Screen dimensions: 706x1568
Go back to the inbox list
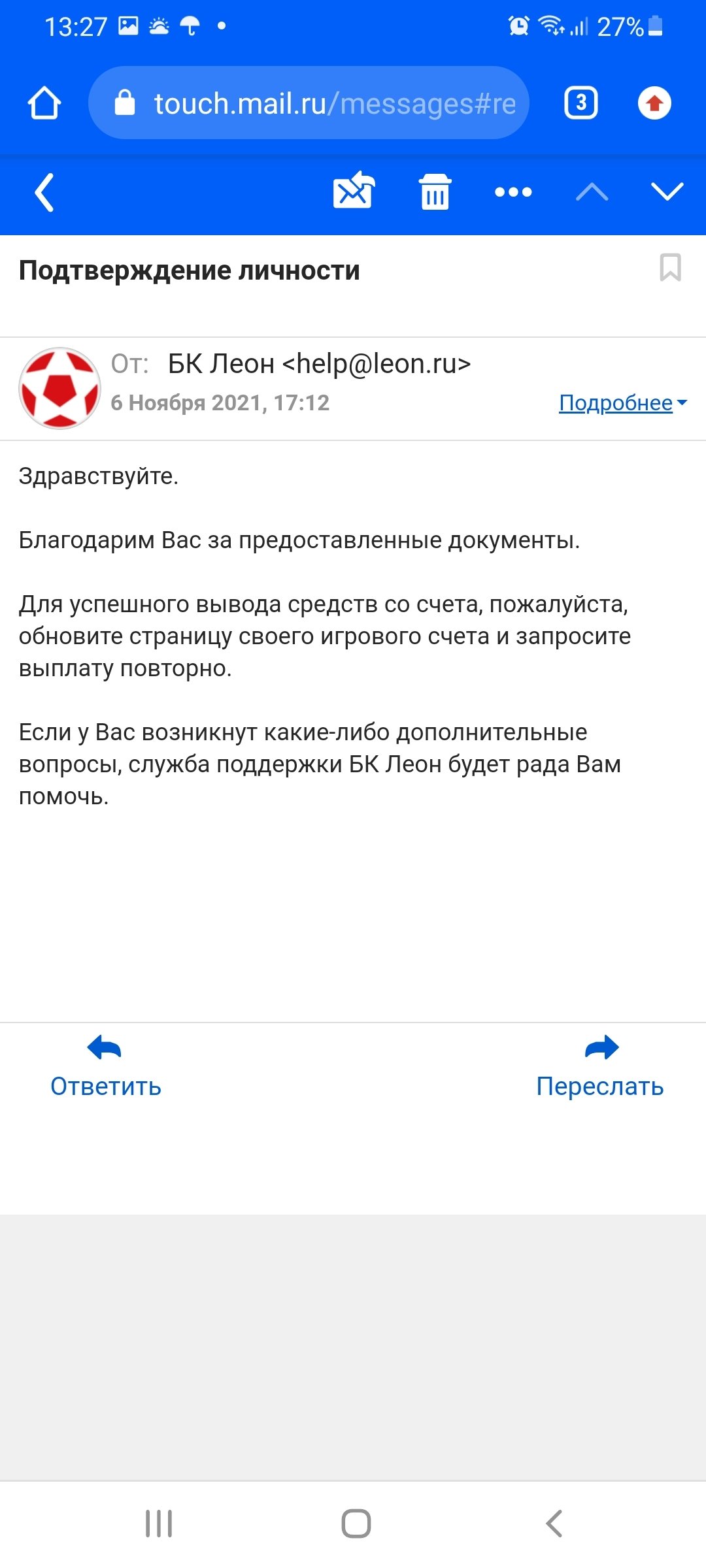point(44,193)
